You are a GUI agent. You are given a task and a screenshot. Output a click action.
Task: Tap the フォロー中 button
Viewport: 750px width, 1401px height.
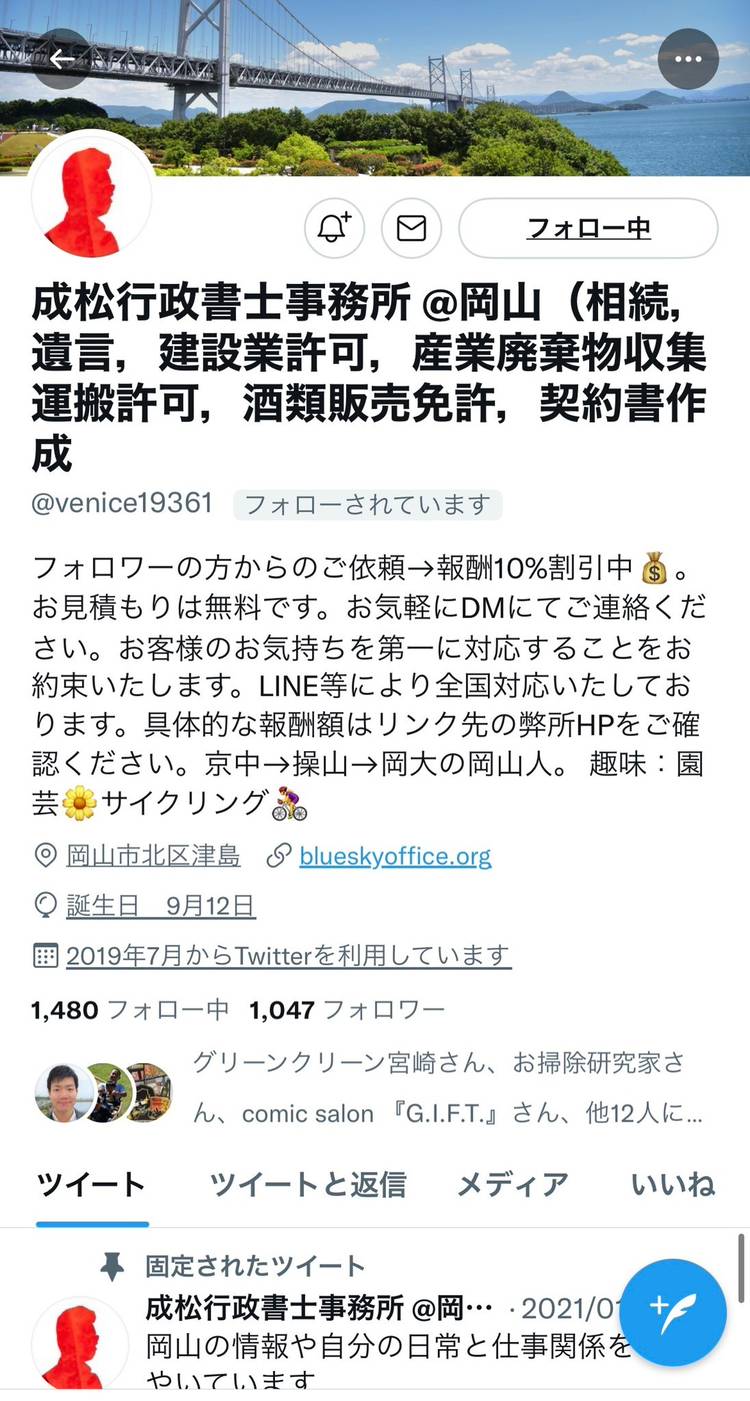point(588,229)
